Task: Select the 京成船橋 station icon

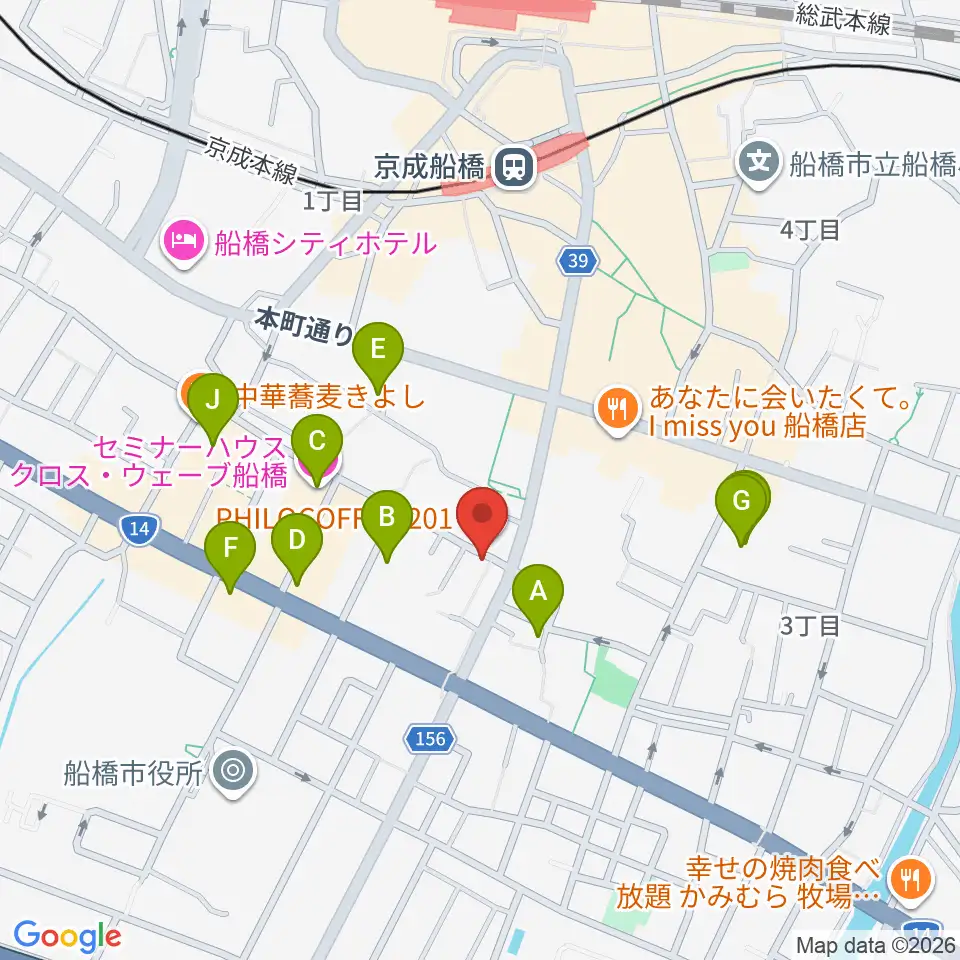Action: pyautogui.click(x=515, y=167)
